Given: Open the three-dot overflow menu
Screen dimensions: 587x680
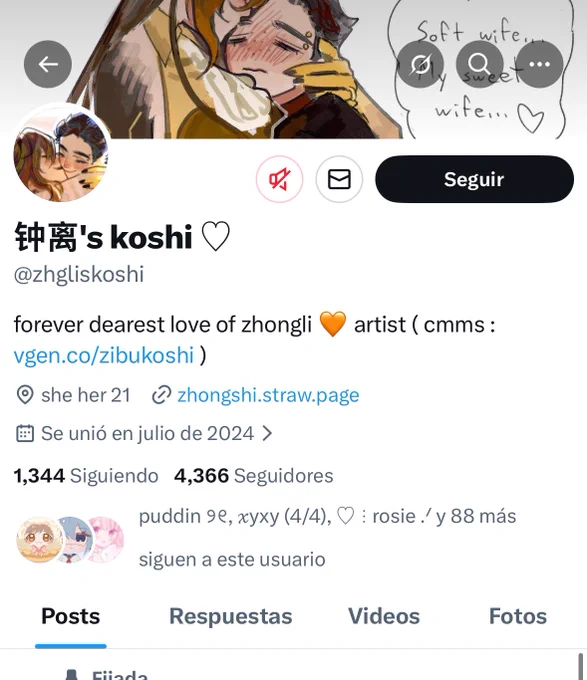Looking at the screenshot, I should pos(539,64).
